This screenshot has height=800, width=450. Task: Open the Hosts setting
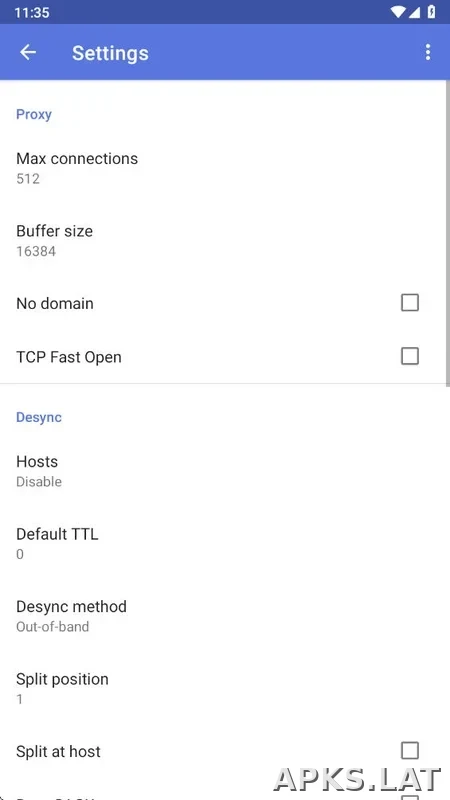[223, 471]
